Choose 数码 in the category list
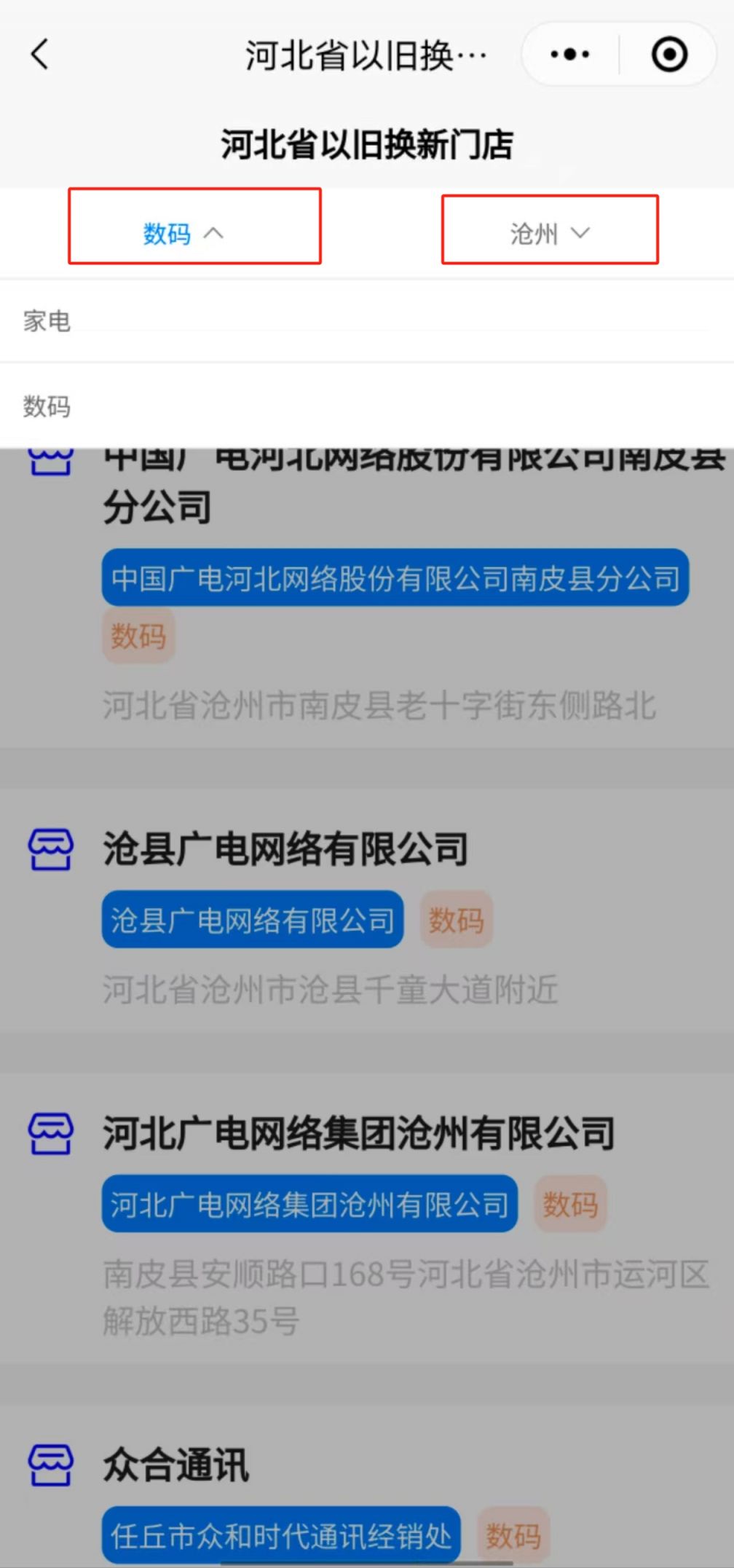Viewport: 734px width, 1568px height. (x=47, y=406)
